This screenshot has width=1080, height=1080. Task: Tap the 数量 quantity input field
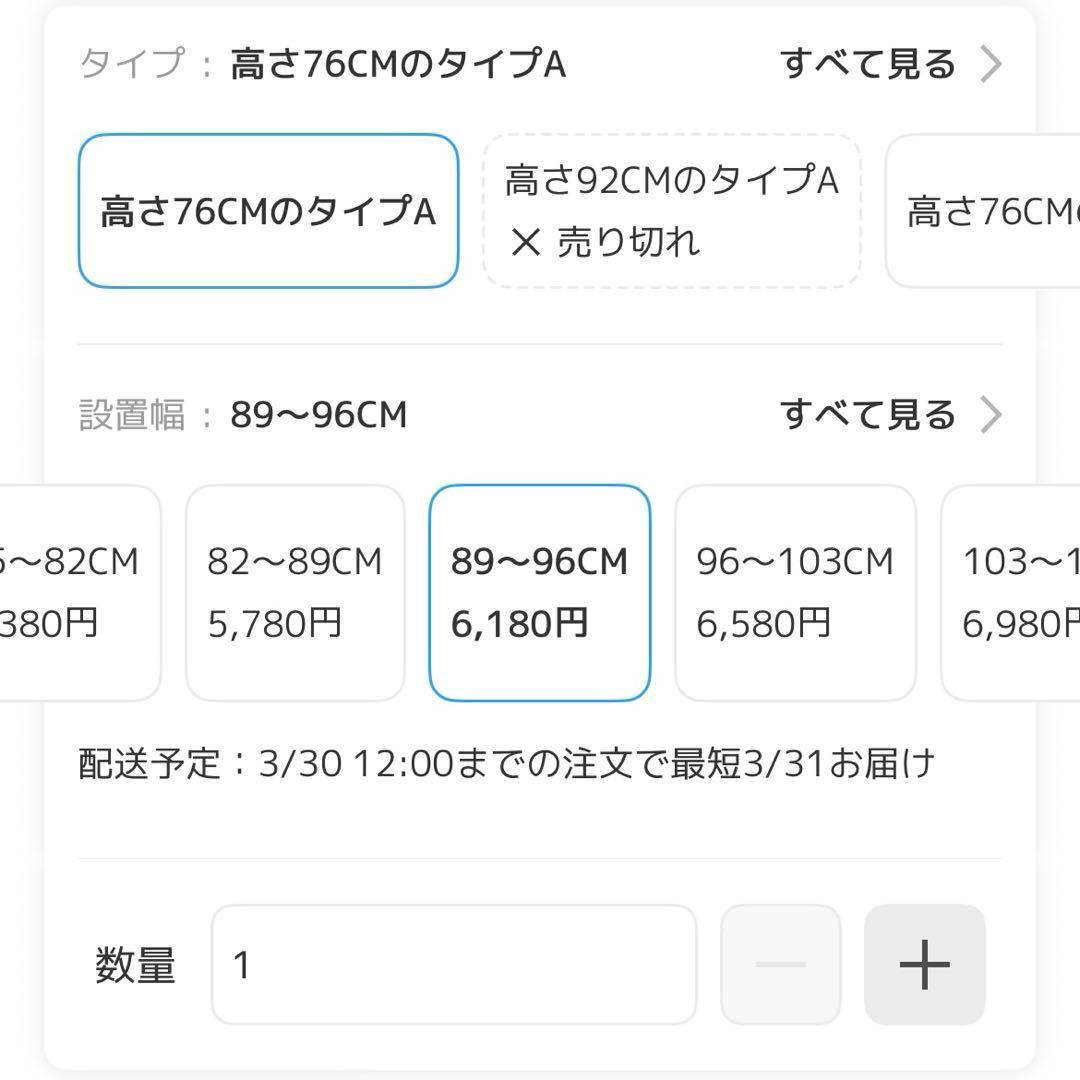454,965
